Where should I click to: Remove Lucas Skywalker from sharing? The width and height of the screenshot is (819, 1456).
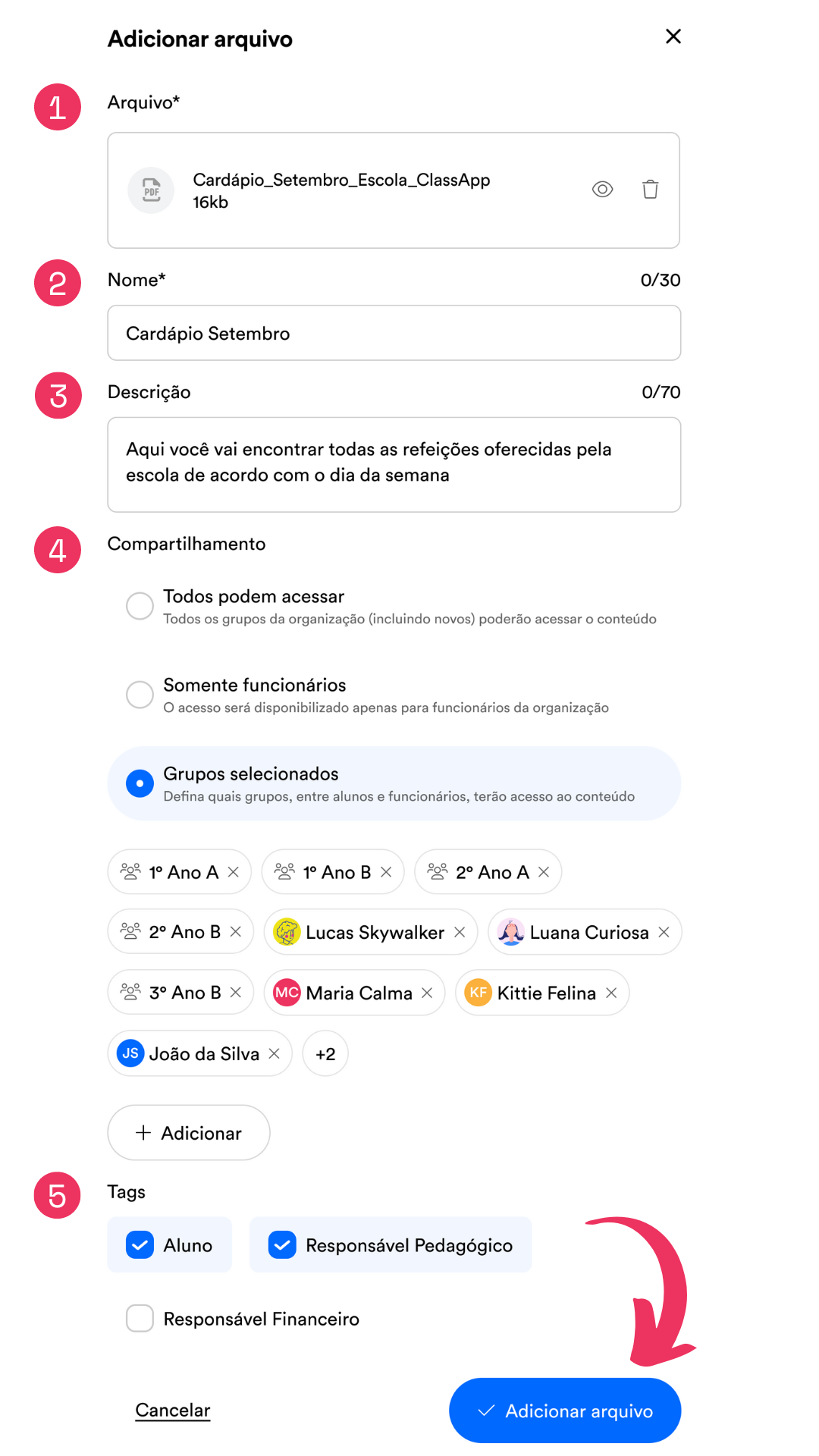[460, 932]
